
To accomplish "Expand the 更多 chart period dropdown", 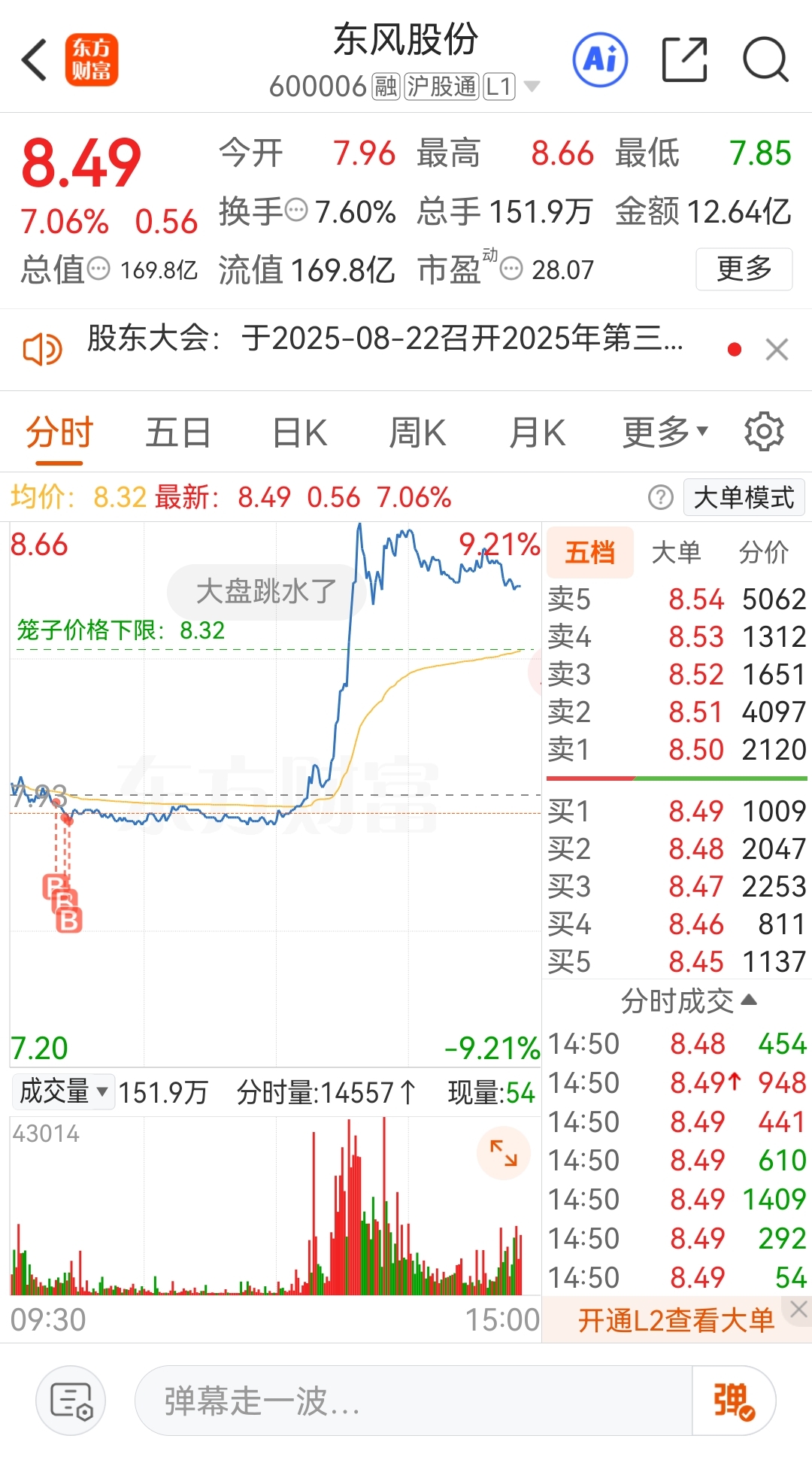I will point(665,433).
